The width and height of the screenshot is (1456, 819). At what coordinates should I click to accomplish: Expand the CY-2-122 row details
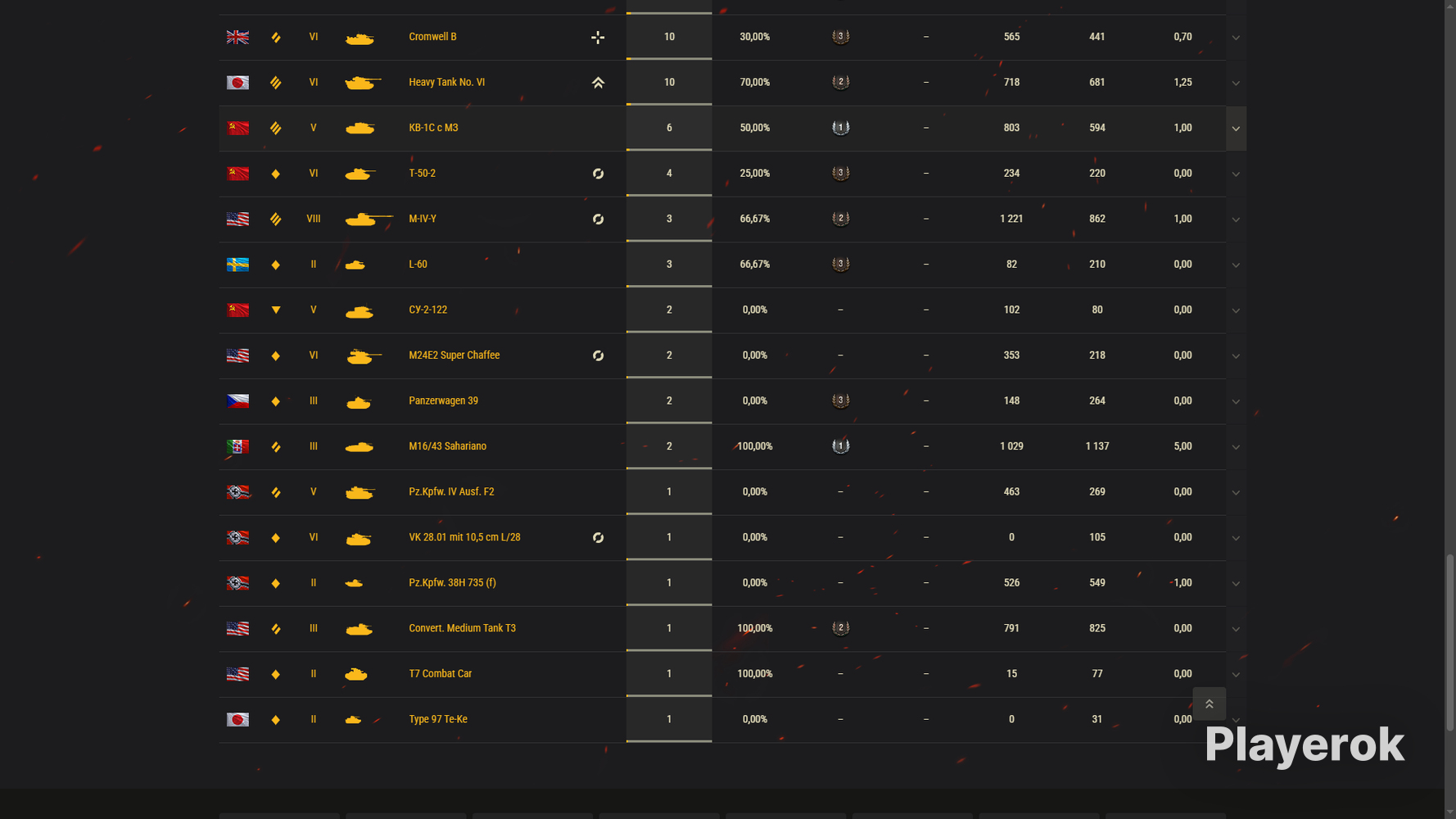(x=1236, y=310)
